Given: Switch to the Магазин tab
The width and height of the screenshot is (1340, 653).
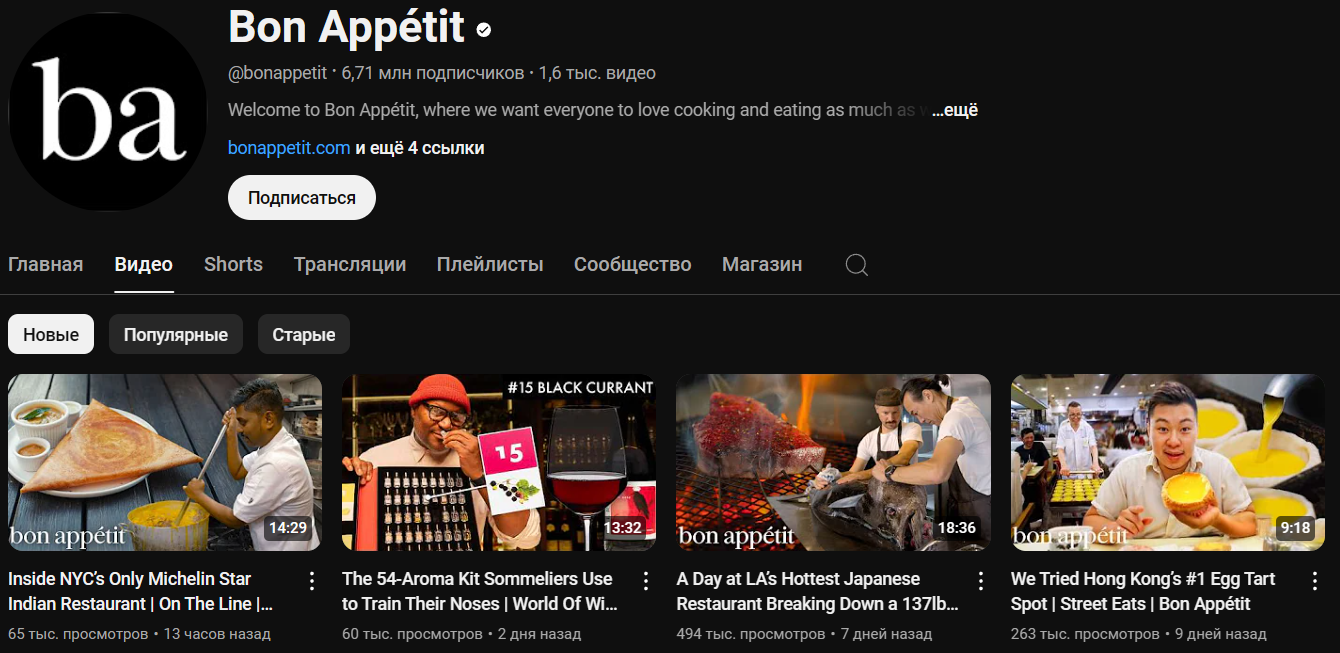Looking at the screenshot, I should (x=761, y=265).
